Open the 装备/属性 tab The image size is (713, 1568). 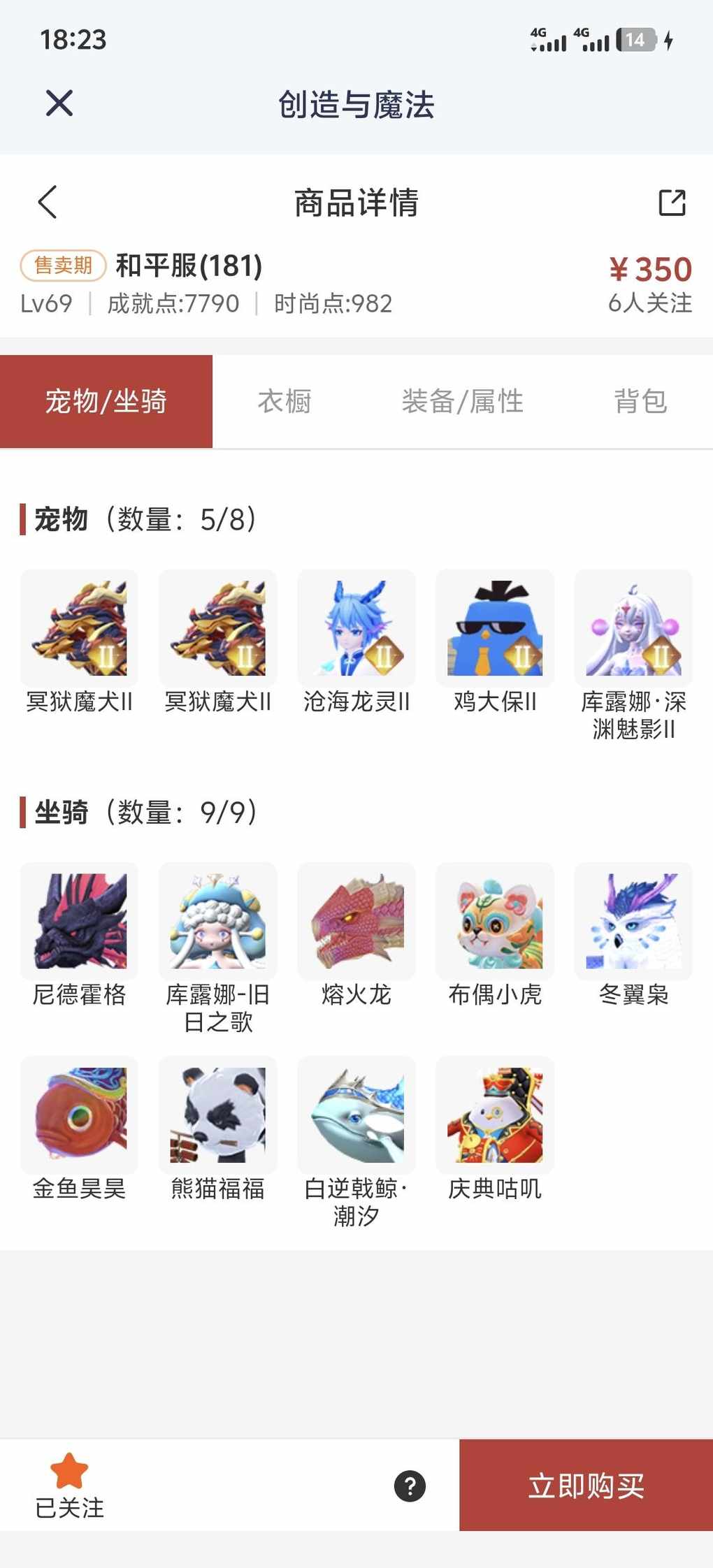pos(462,402)
